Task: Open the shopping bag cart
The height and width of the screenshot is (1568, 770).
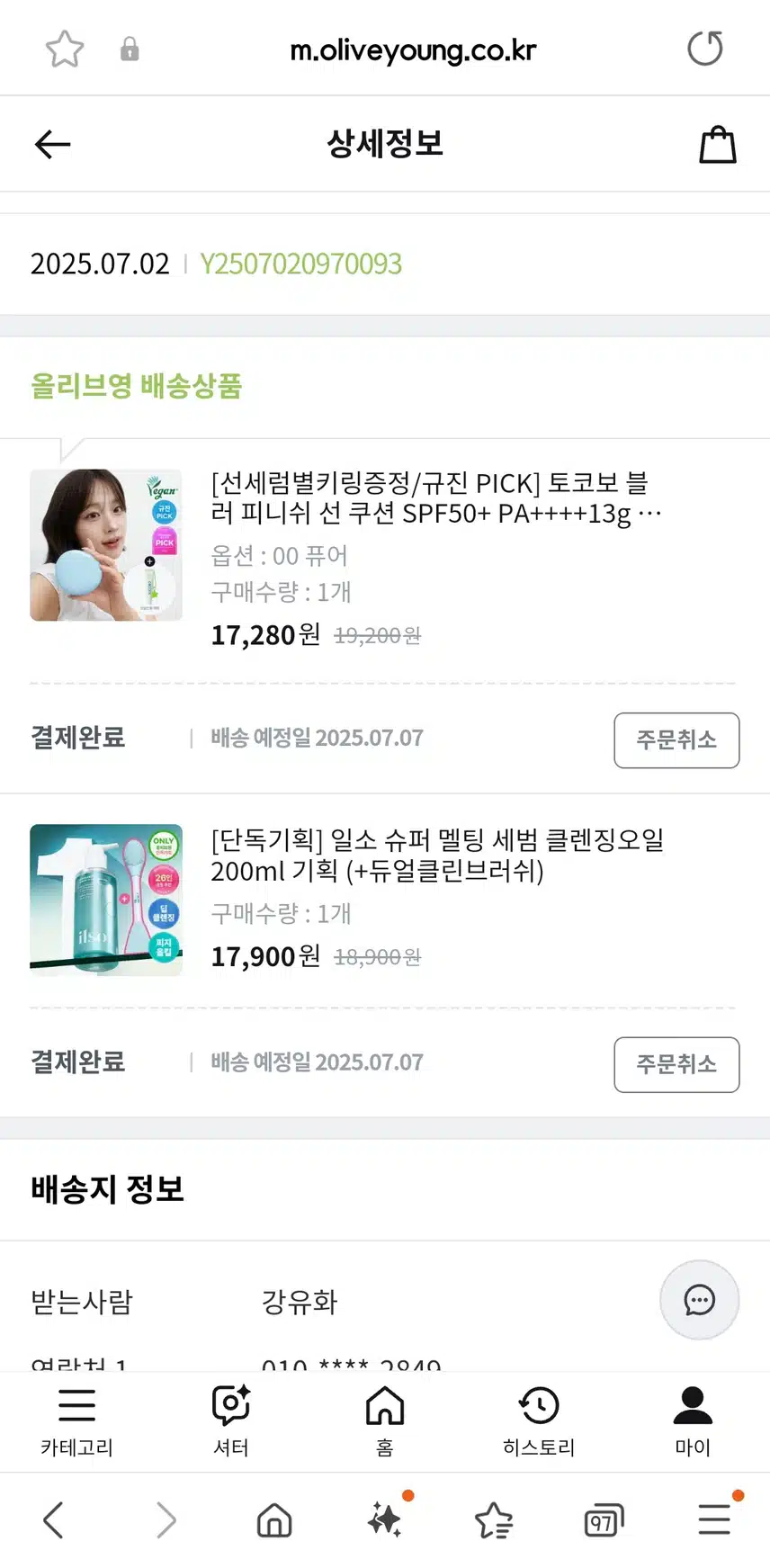Action: [x=717, y=145]
